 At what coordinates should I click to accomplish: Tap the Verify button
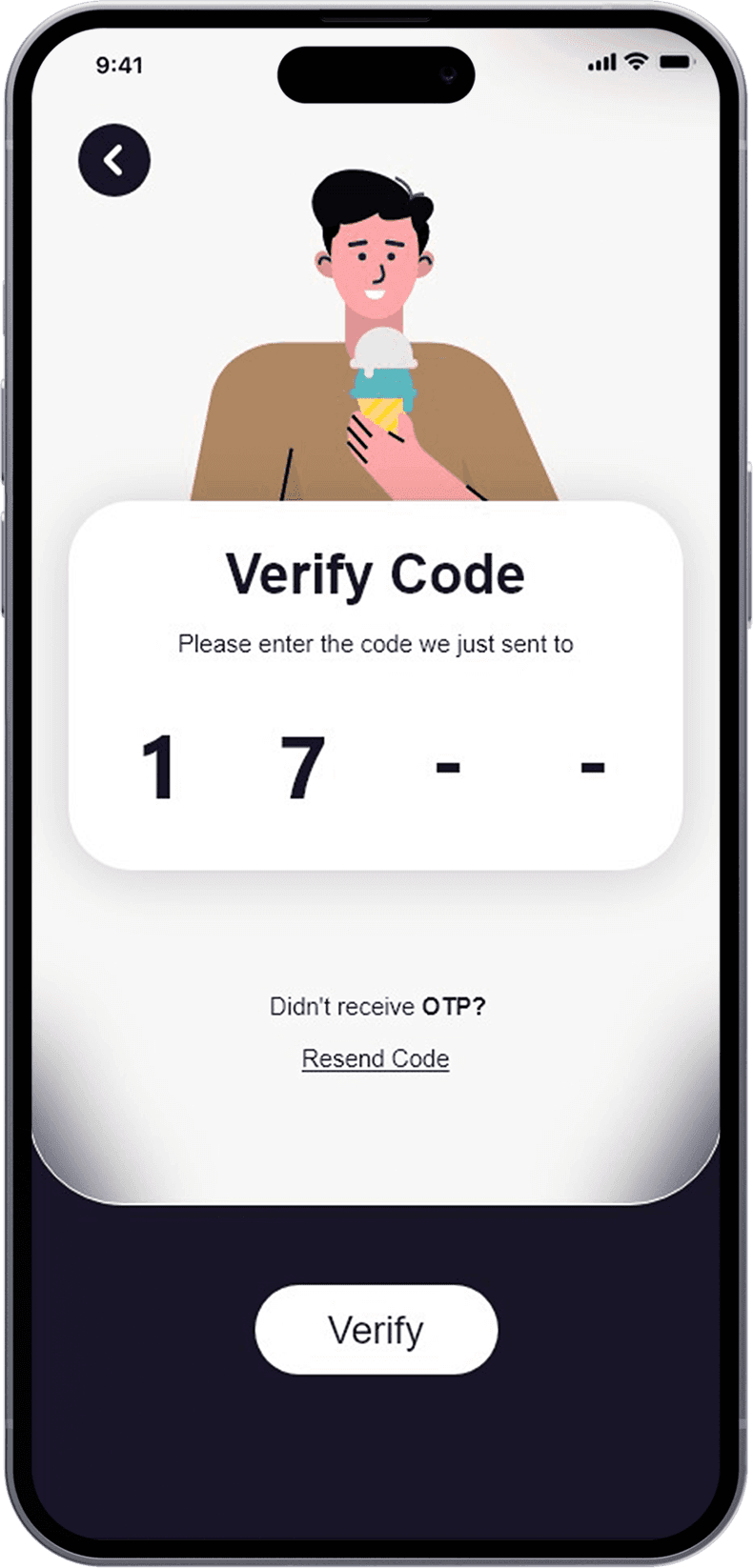coord(376,1329)
